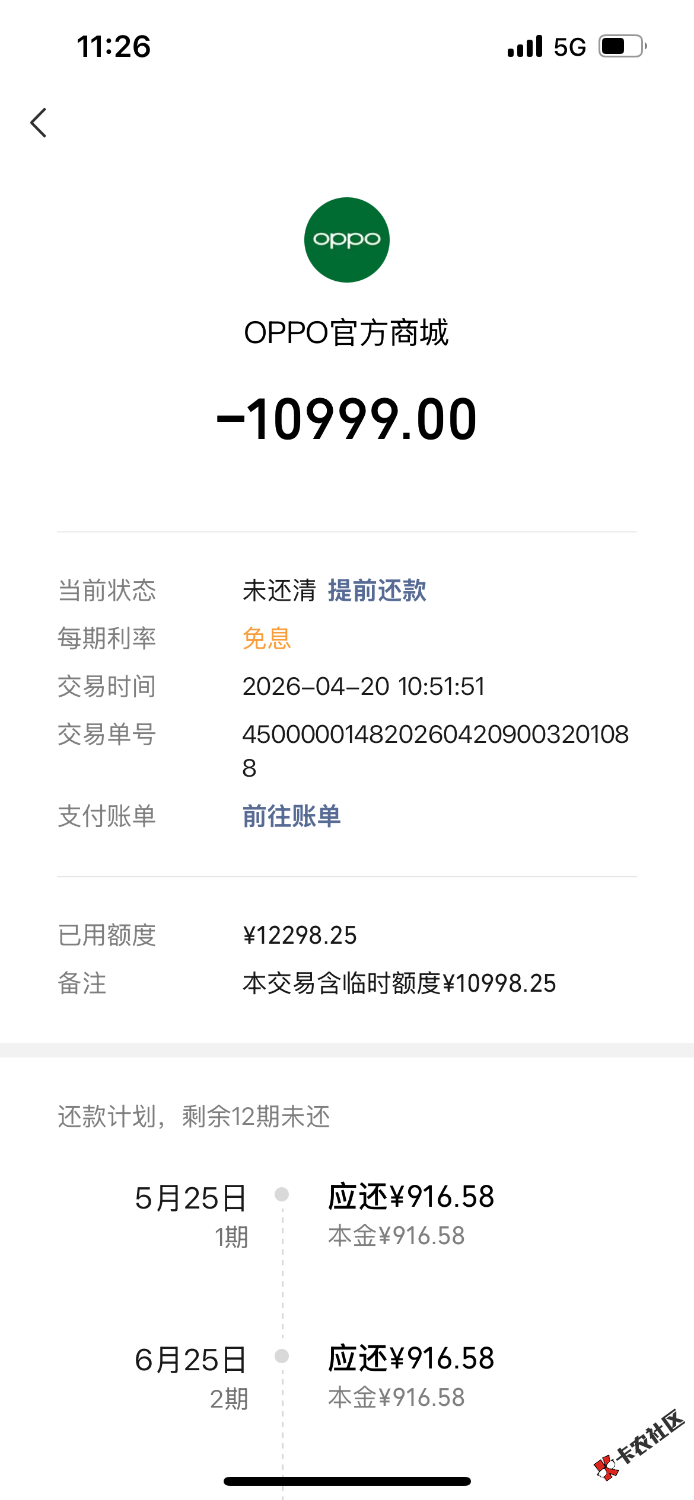Open 前往账单 to view the bill
The height and width of the screenshot is (1500, 694).
click(x=291, y=816)
